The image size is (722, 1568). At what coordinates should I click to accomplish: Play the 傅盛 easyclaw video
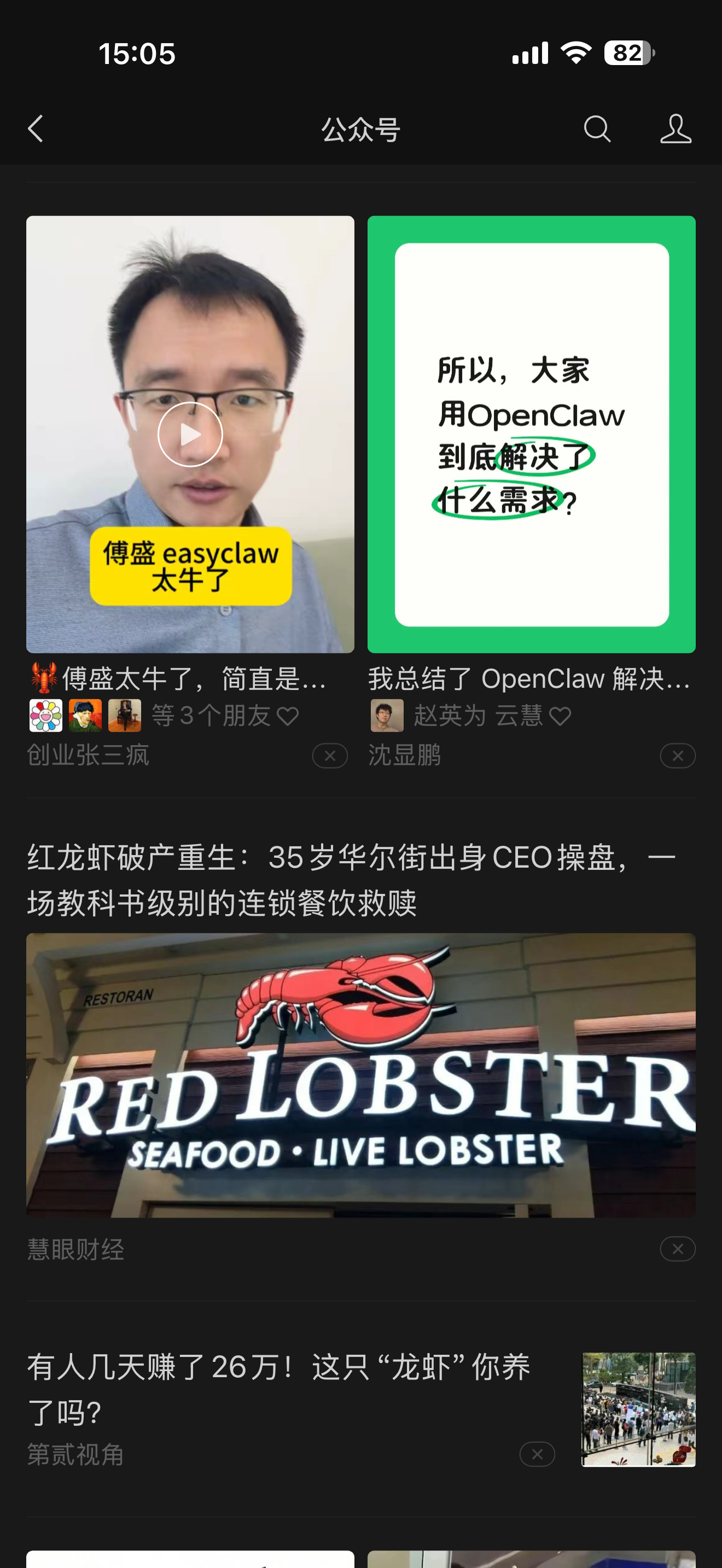click(x=190, y=434)
